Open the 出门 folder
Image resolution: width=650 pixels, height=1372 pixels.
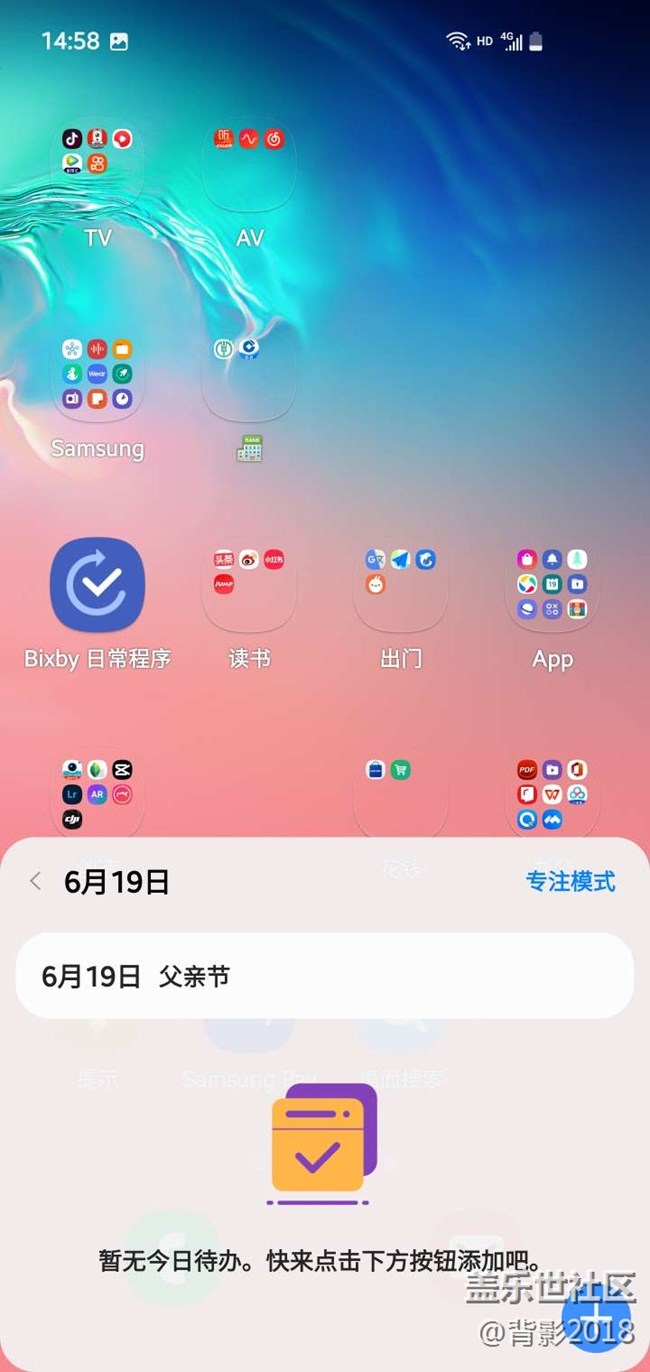tap(400, 586)
